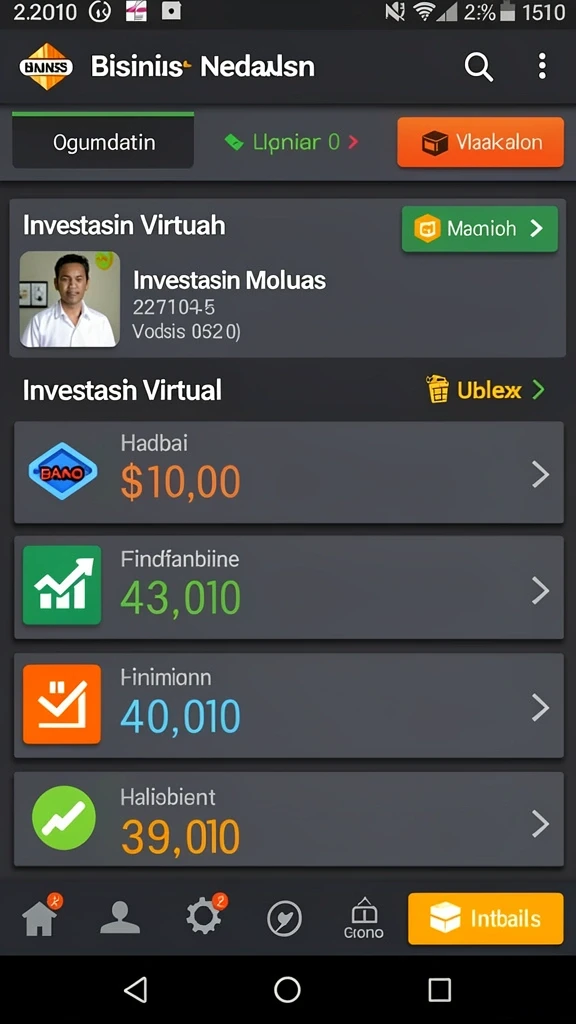Open the compass icon in bottom bar
Image resolution: width=576 pixels, height=1024 pixels.
tap(285, 919)
